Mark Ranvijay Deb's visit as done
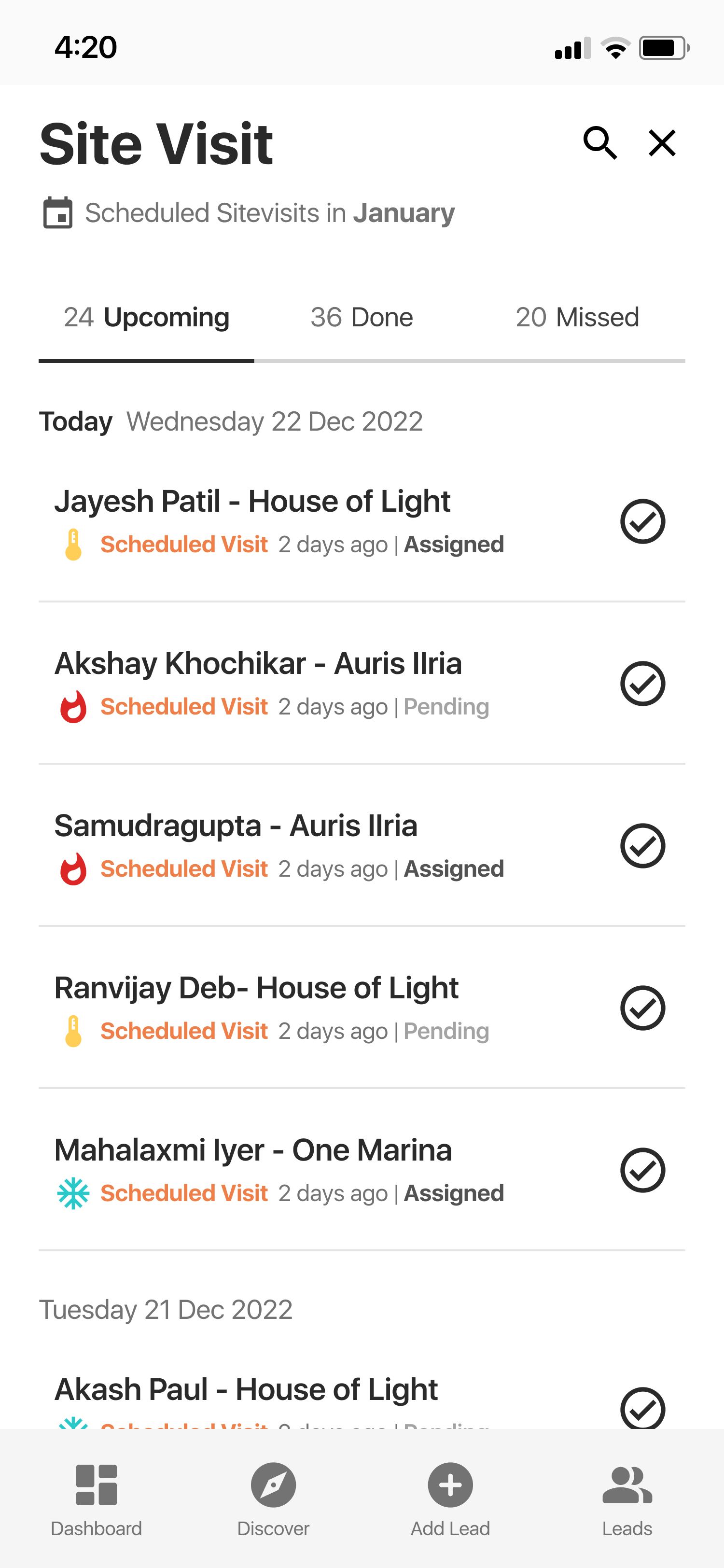 click(x=642, y=1008)
